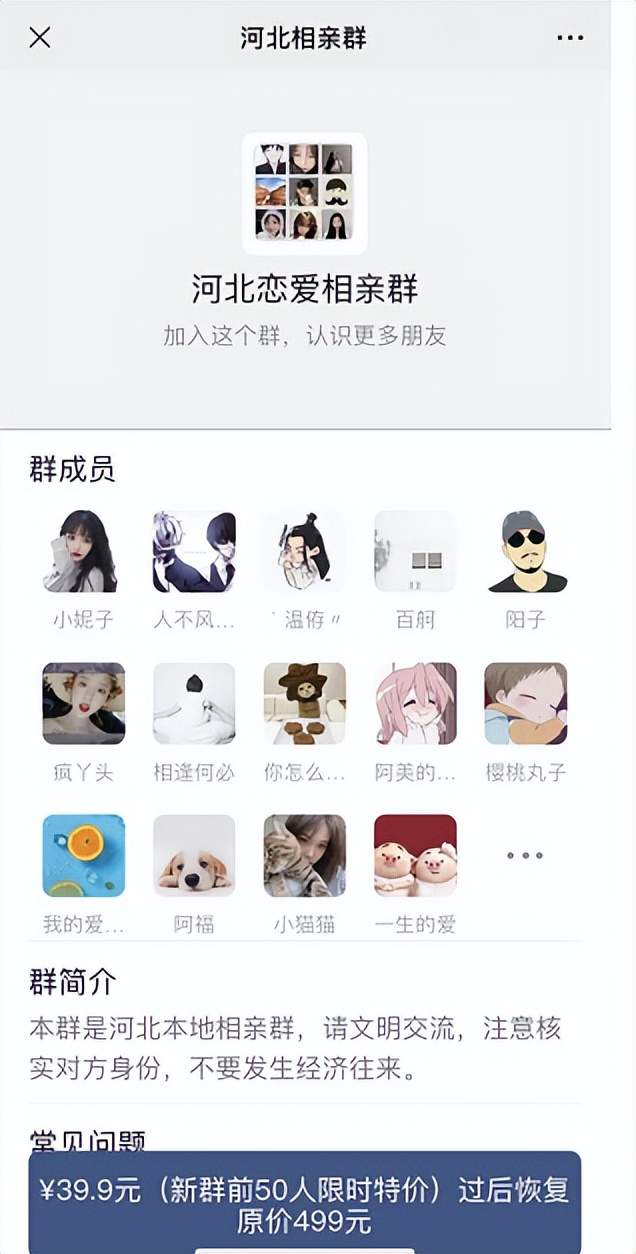This screenshot has height=1254, width=636.
Task: Join the group for ¥39.9
Action: coord(304,1204)
